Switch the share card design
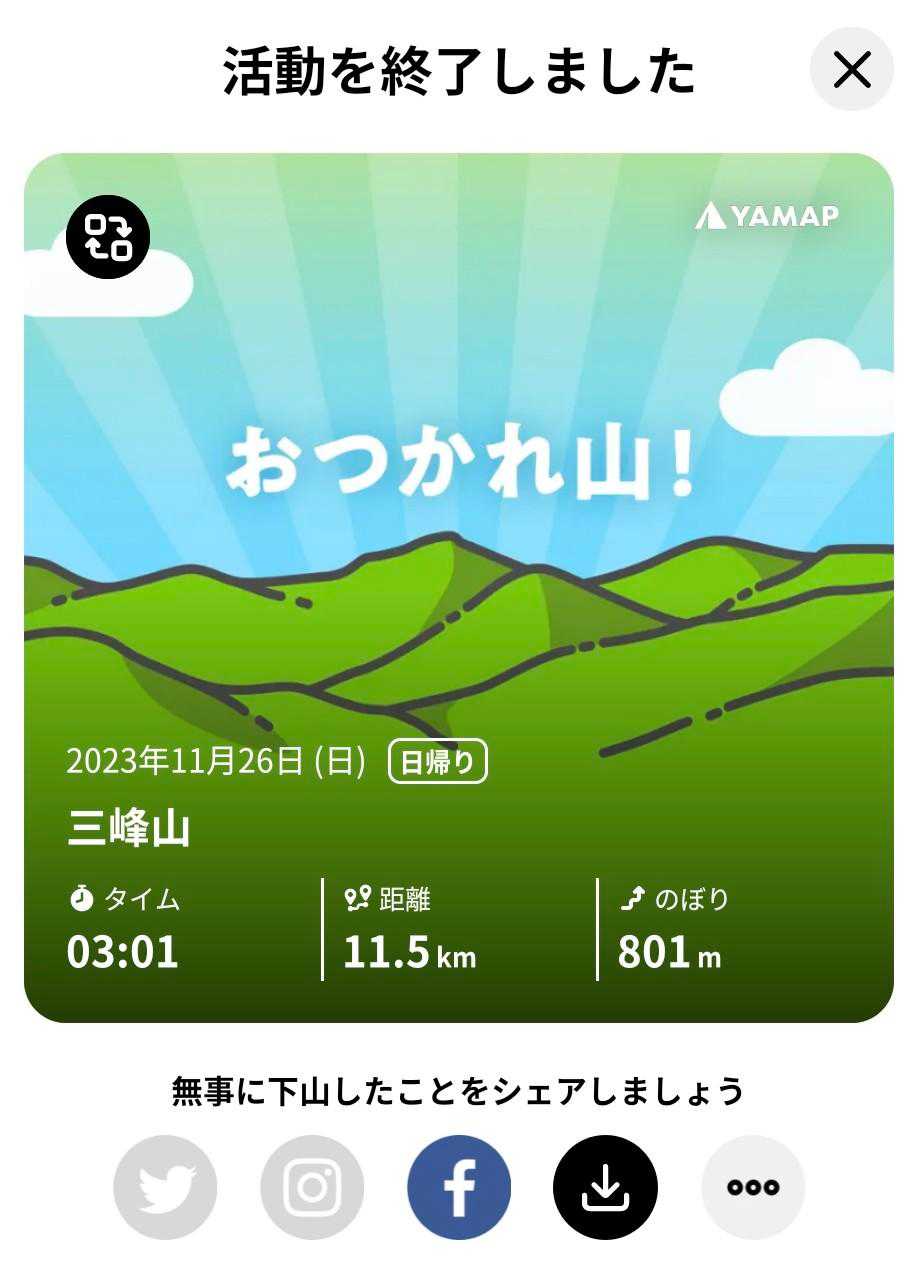 [107, 238]
